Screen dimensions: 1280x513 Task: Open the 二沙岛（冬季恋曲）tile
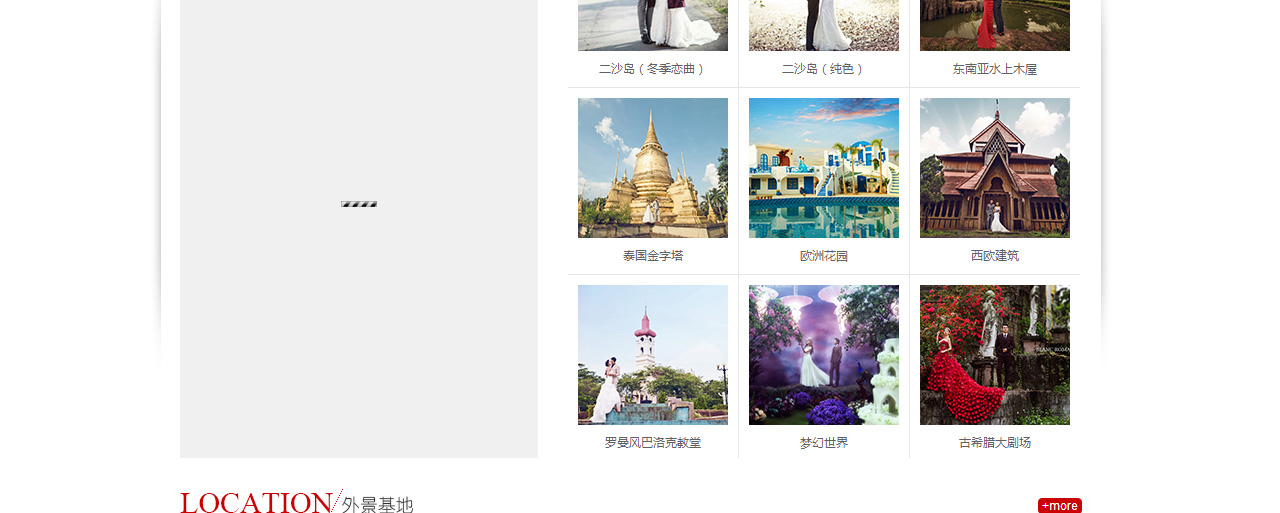652,28
